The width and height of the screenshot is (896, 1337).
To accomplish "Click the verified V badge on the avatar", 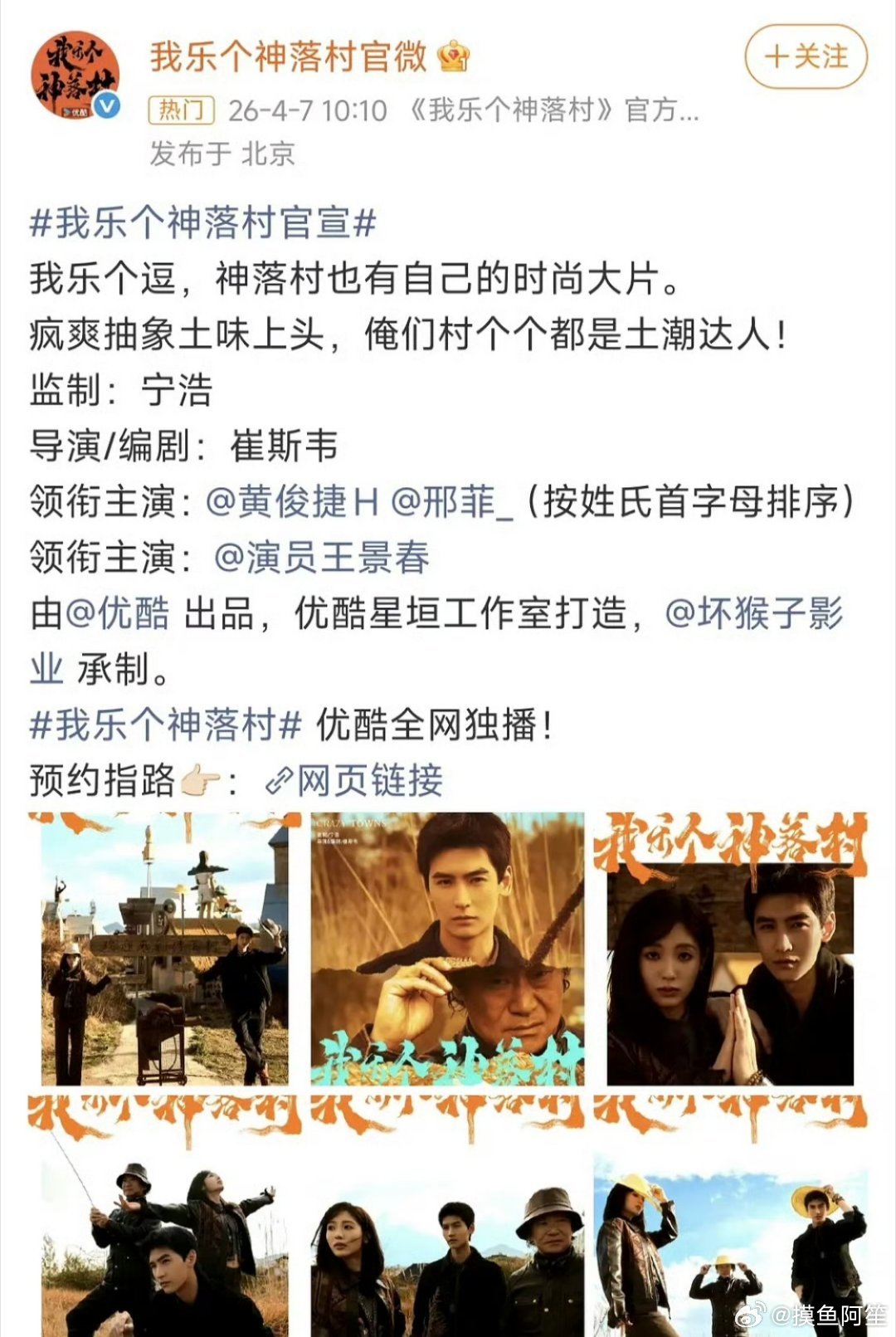I will [x=106, y=104].
